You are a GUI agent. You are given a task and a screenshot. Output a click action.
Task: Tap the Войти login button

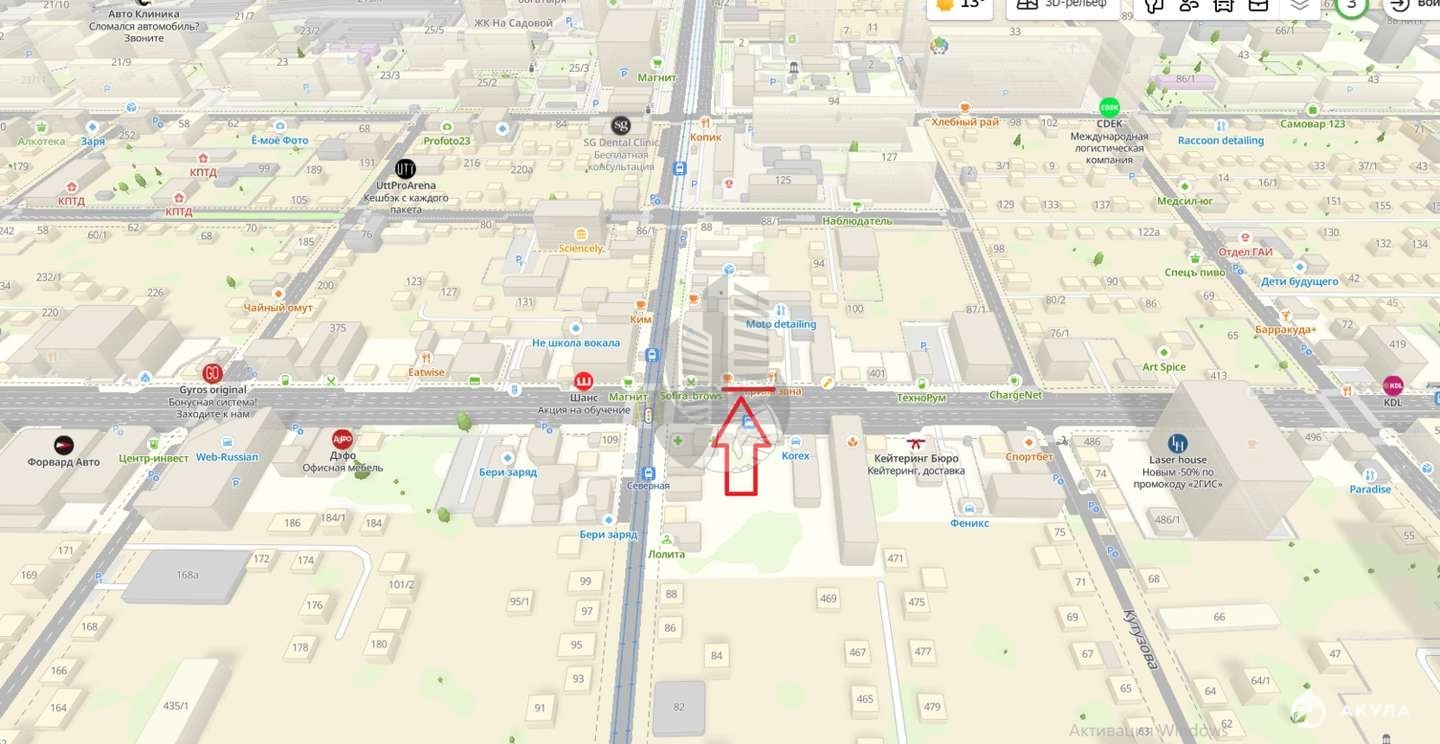[x=1414, y=5]
